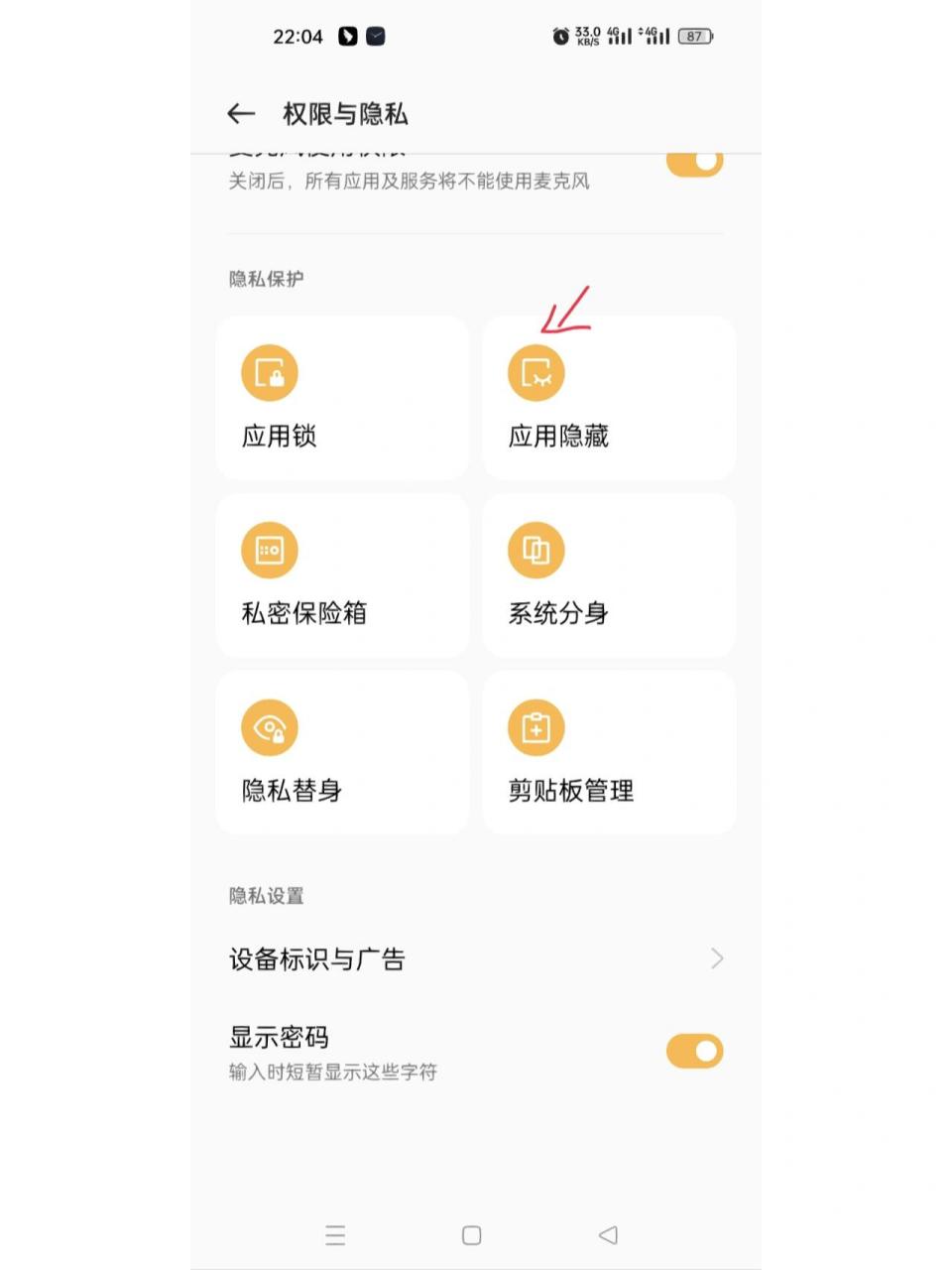
Task: Tap the battery indicator showing 87
Action: tap(696, 36)
